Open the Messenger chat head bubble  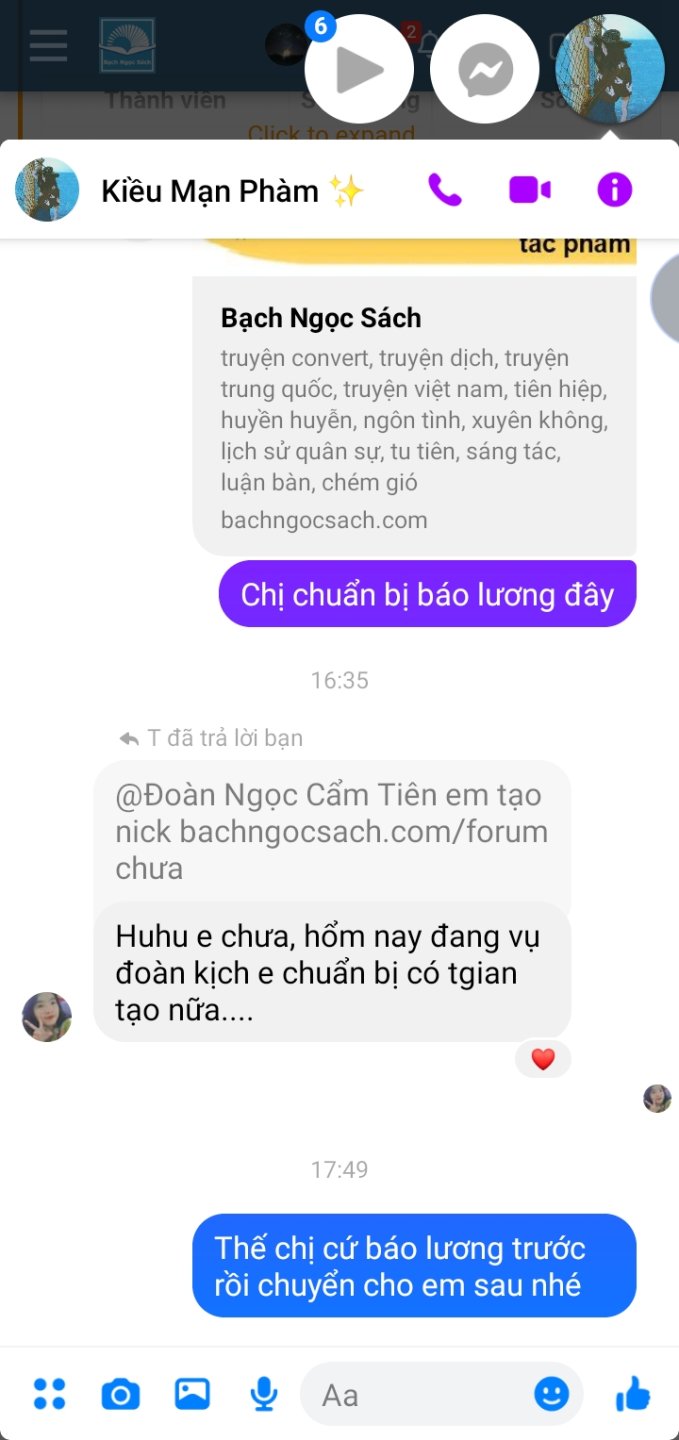pyautogui.click(x=485, y=69)
